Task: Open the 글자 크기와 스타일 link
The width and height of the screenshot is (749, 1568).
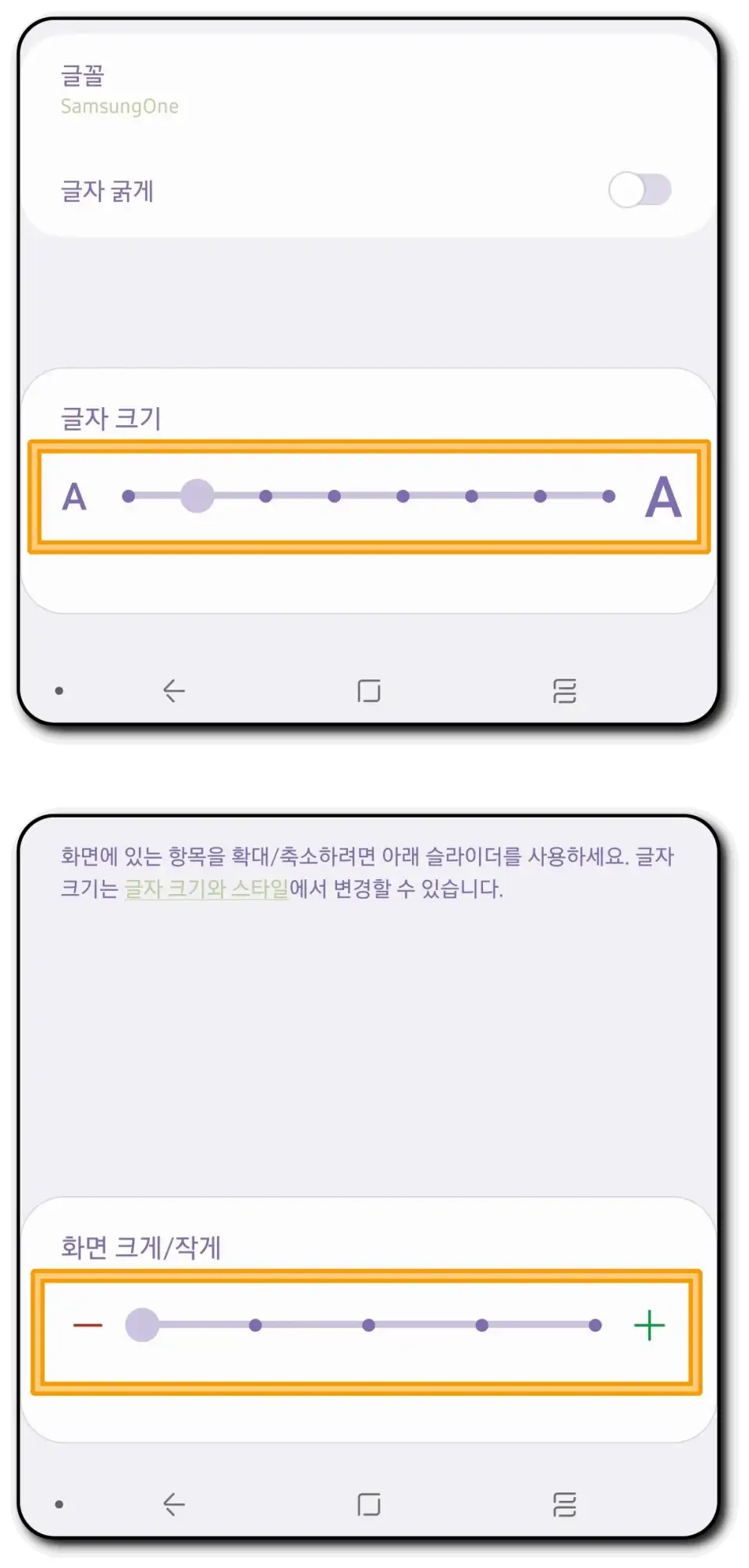Action: [207, 889]
